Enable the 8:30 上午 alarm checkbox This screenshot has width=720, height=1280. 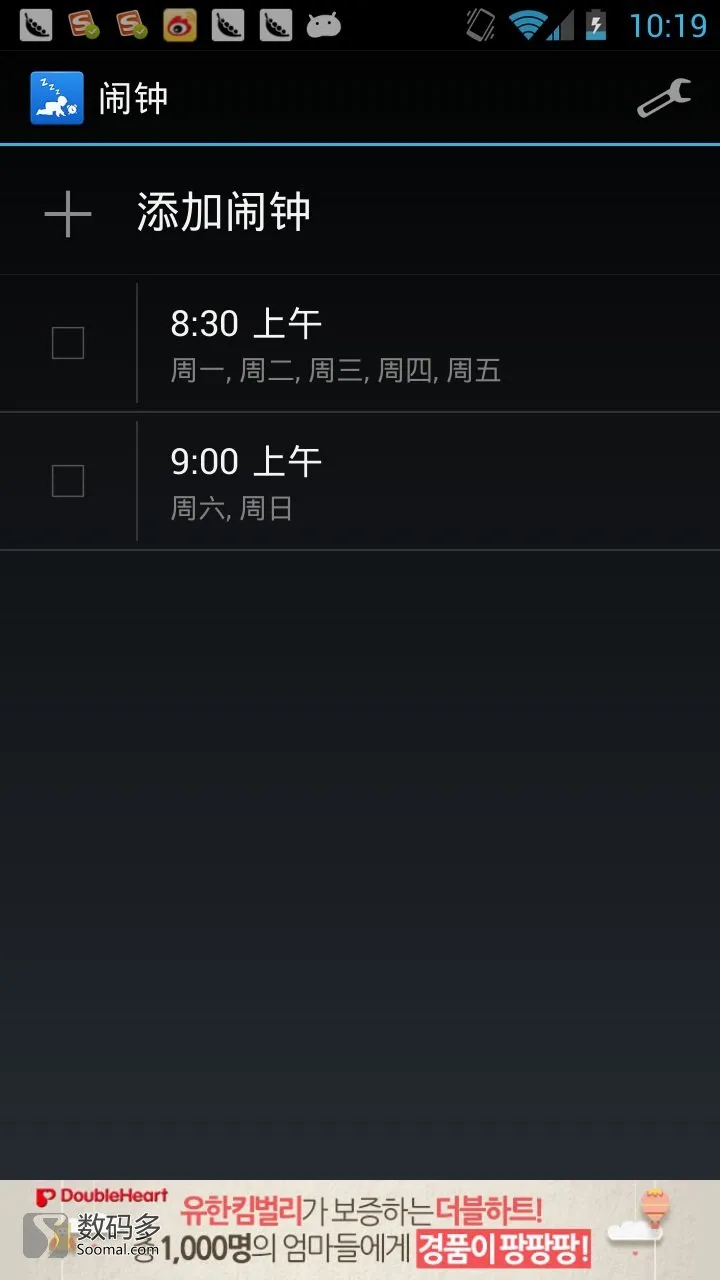point(68,343)
